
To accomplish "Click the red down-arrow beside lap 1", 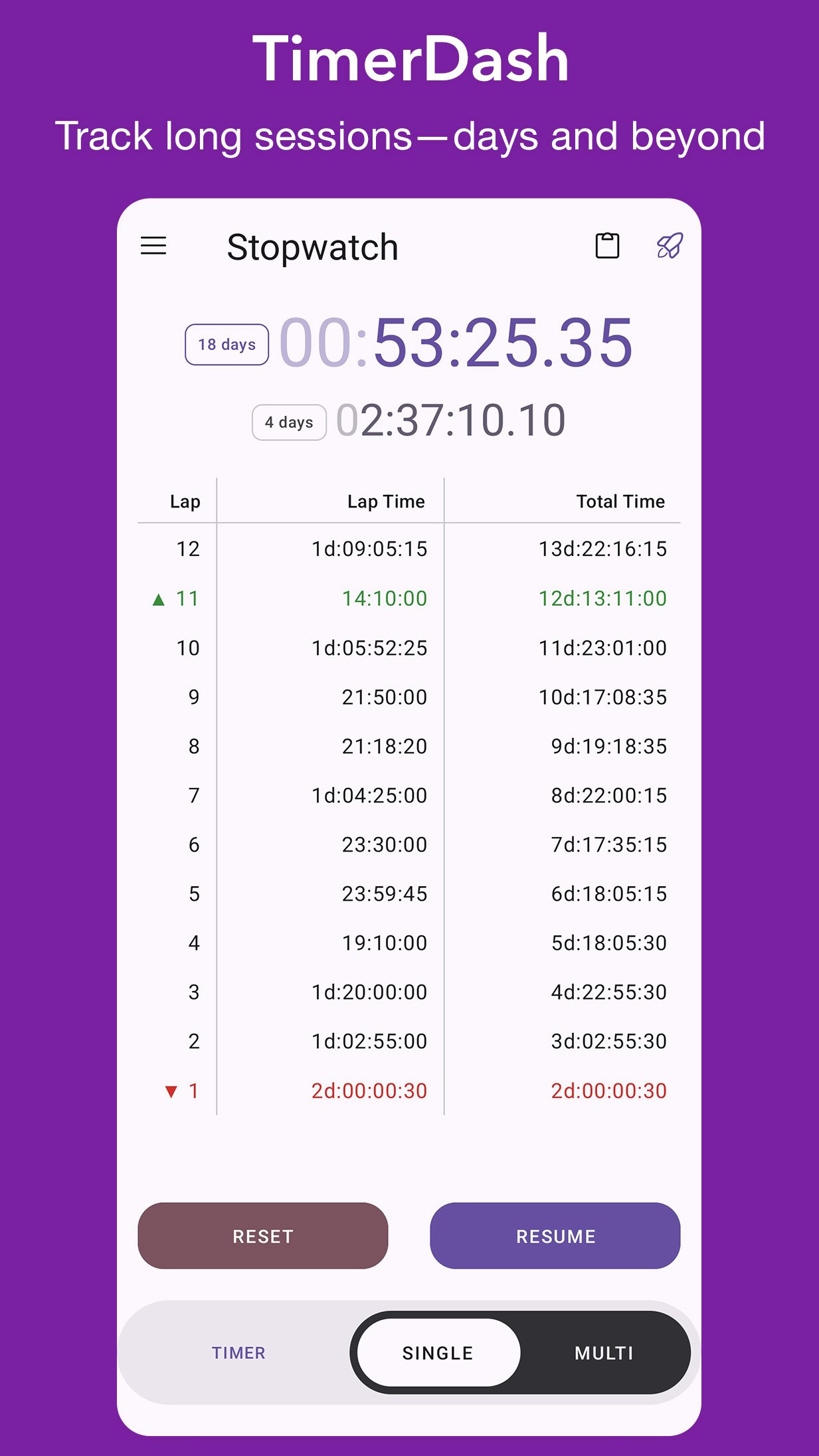I will (x=171, y=1090).
